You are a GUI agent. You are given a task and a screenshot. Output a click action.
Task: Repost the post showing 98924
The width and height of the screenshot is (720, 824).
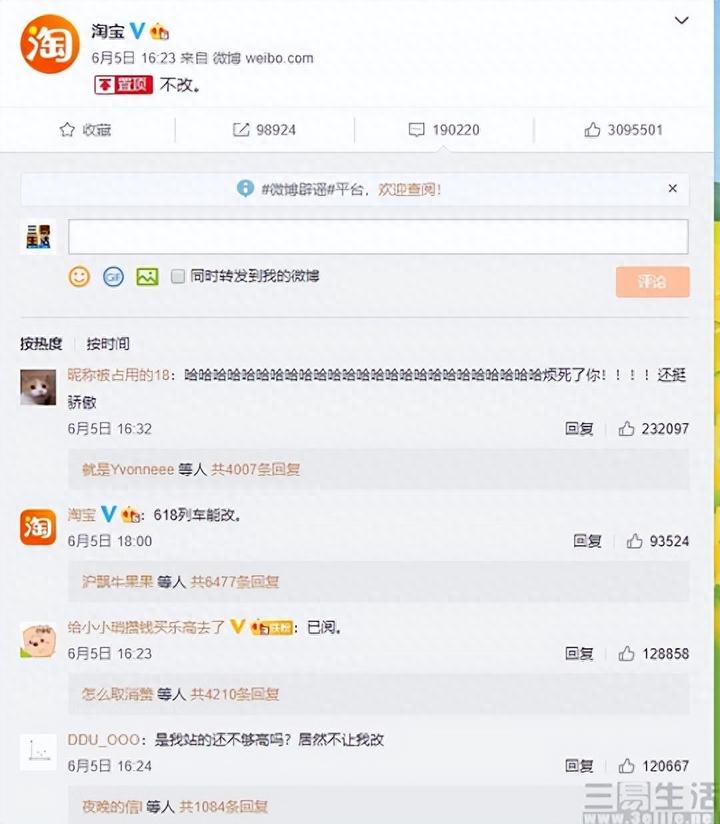(x=264, y=130)
